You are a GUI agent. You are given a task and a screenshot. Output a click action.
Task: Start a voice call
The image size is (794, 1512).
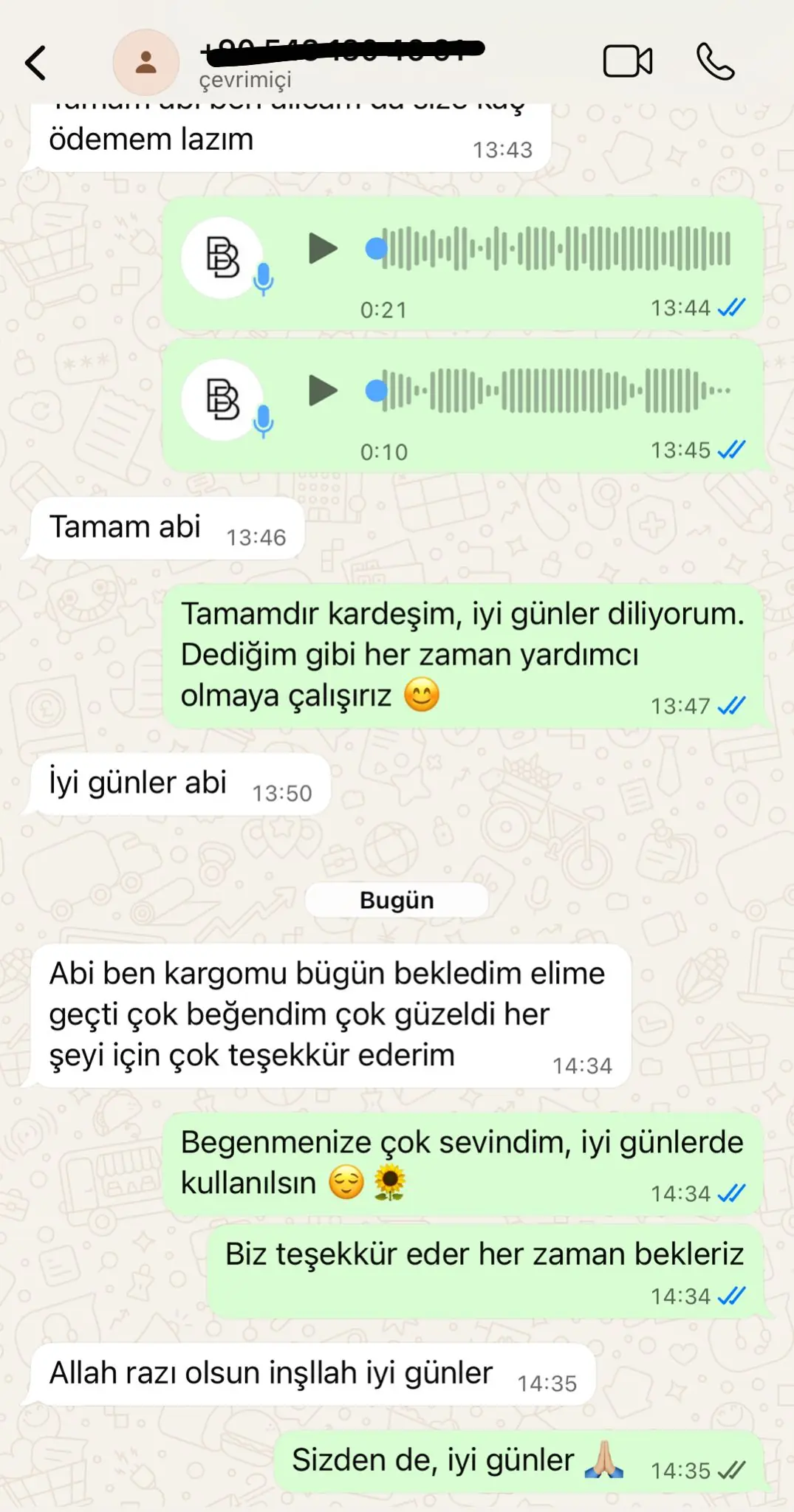pyautogui.click(x=715, y=61)
